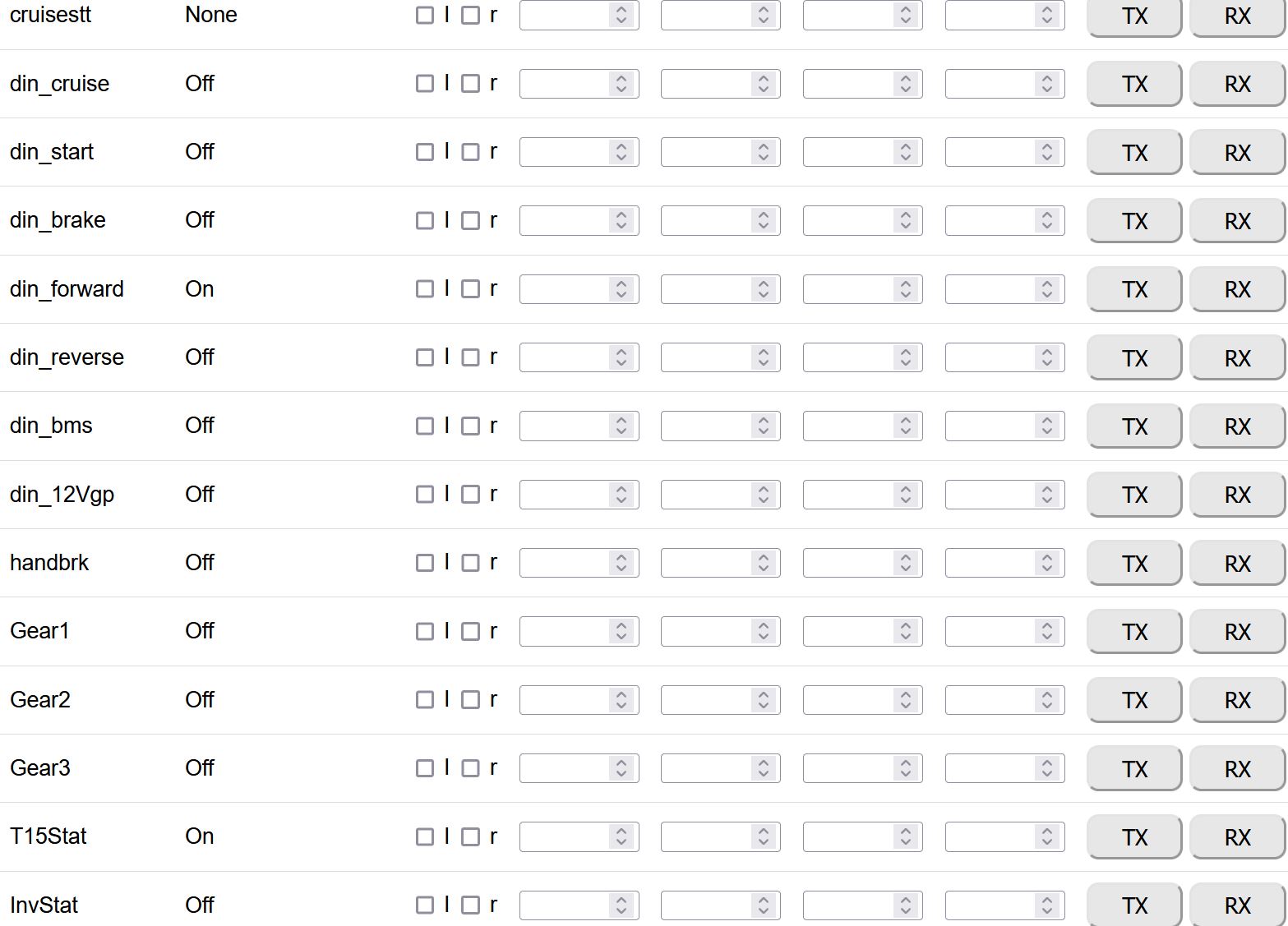1288x926 pixels.
Task: Tap RX button in cruisestt row
Action: tap(1236, 16)
